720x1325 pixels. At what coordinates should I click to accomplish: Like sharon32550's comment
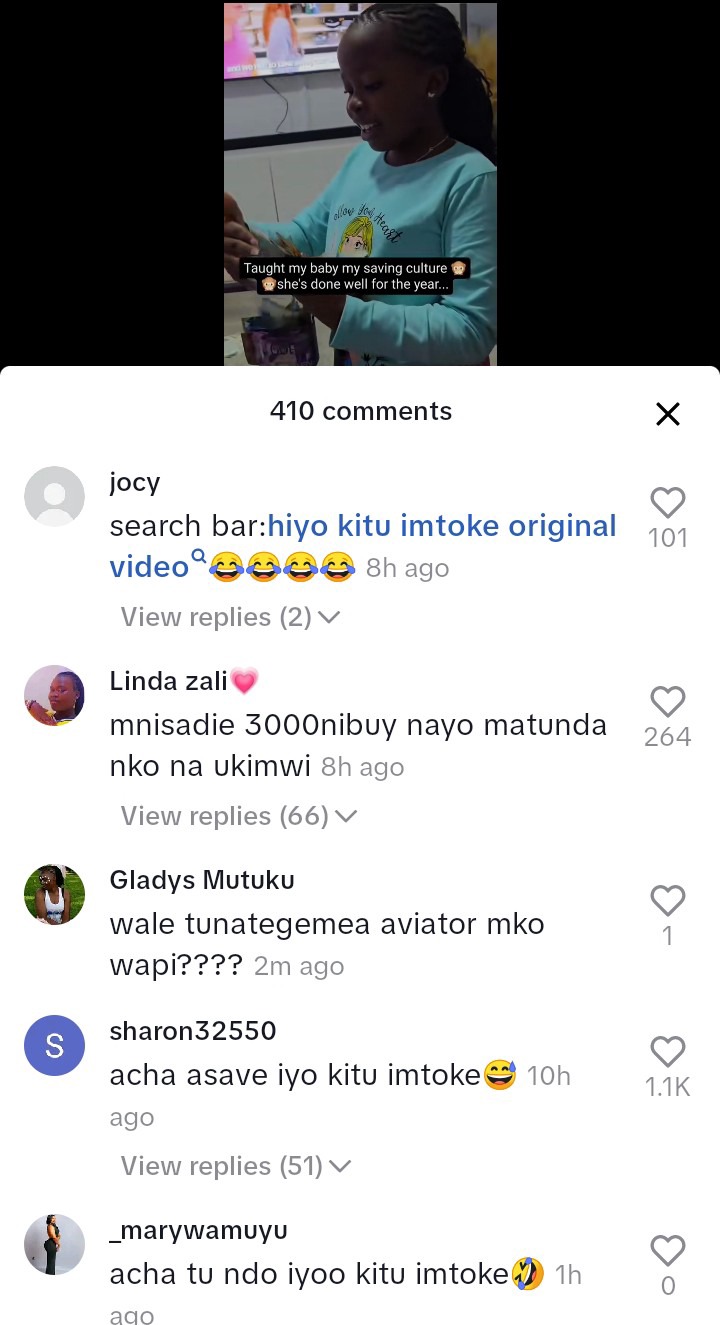(667, 1052)
